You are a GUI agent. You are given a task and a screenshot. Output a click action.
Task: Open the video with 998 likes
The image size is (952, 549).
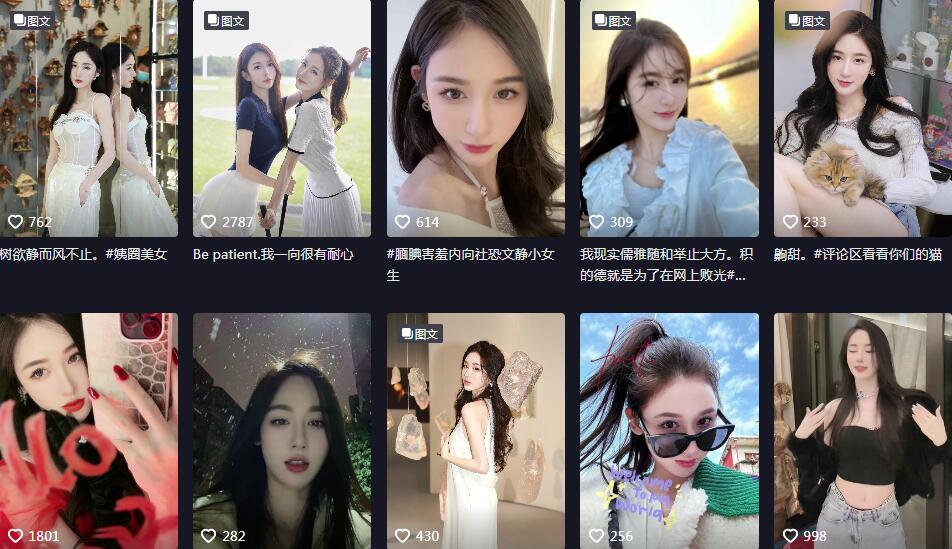[862, 430]
